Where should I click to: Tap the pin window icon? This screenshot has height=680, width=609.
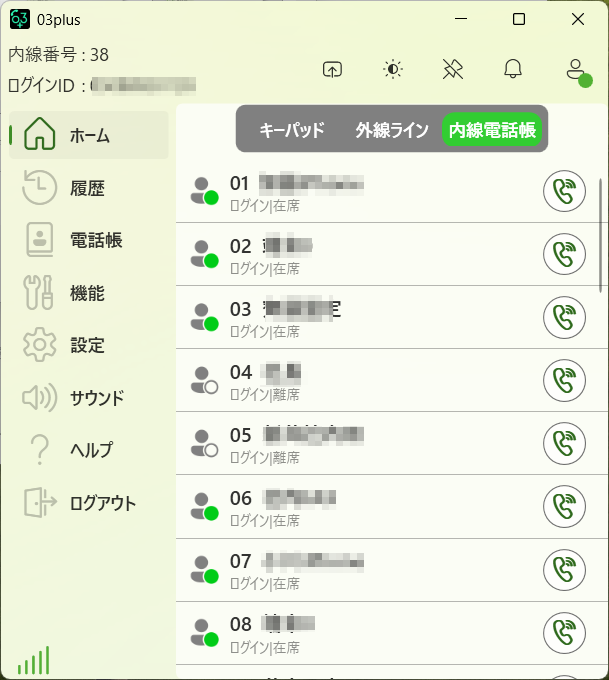(453, 69)
